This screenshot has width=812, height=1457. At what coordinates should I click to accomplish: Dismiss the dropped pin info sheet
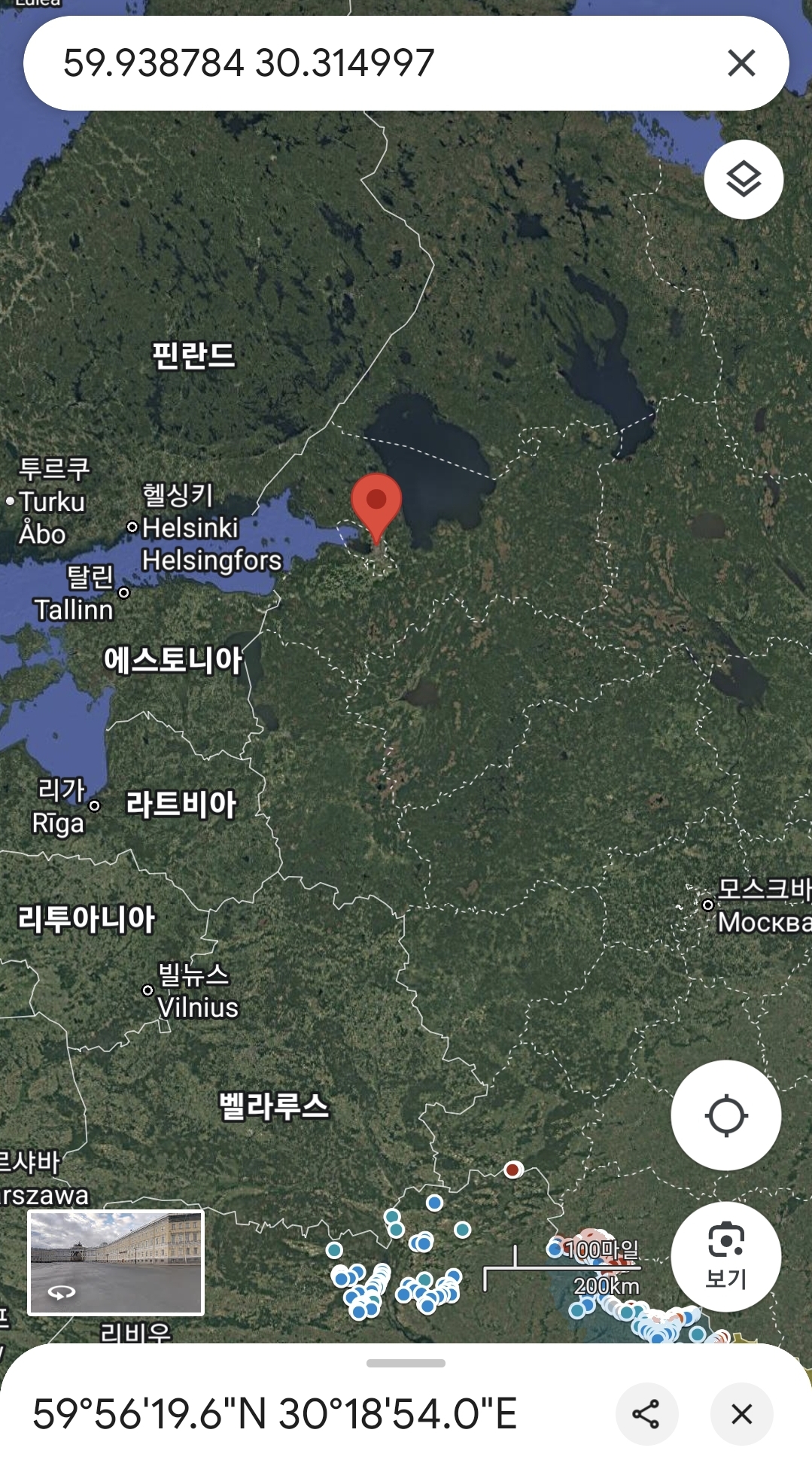(x=741, y=1413)
